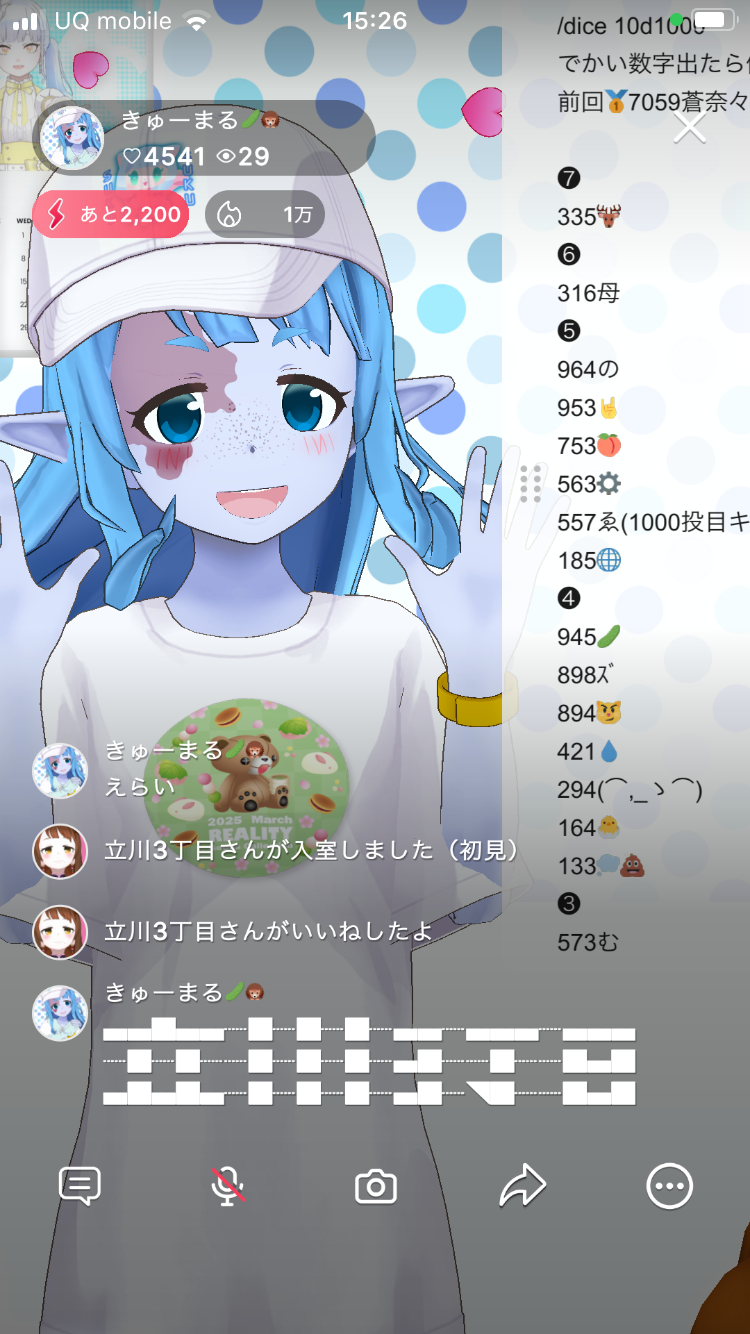The image size is (750, 1334).
Task: Close the dice results panel
Action: pos(690,127)
